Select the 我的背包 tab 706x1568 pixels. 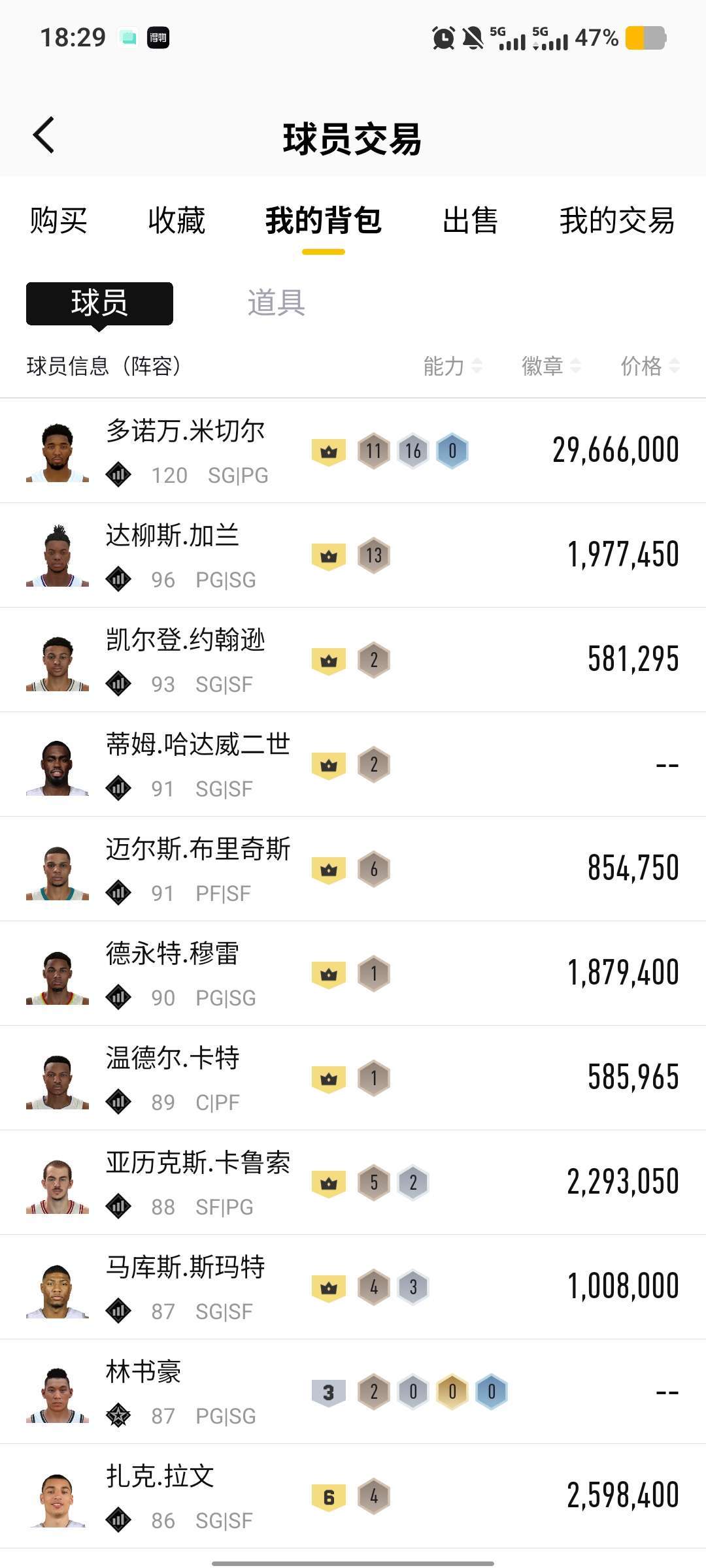pos(323,220)
